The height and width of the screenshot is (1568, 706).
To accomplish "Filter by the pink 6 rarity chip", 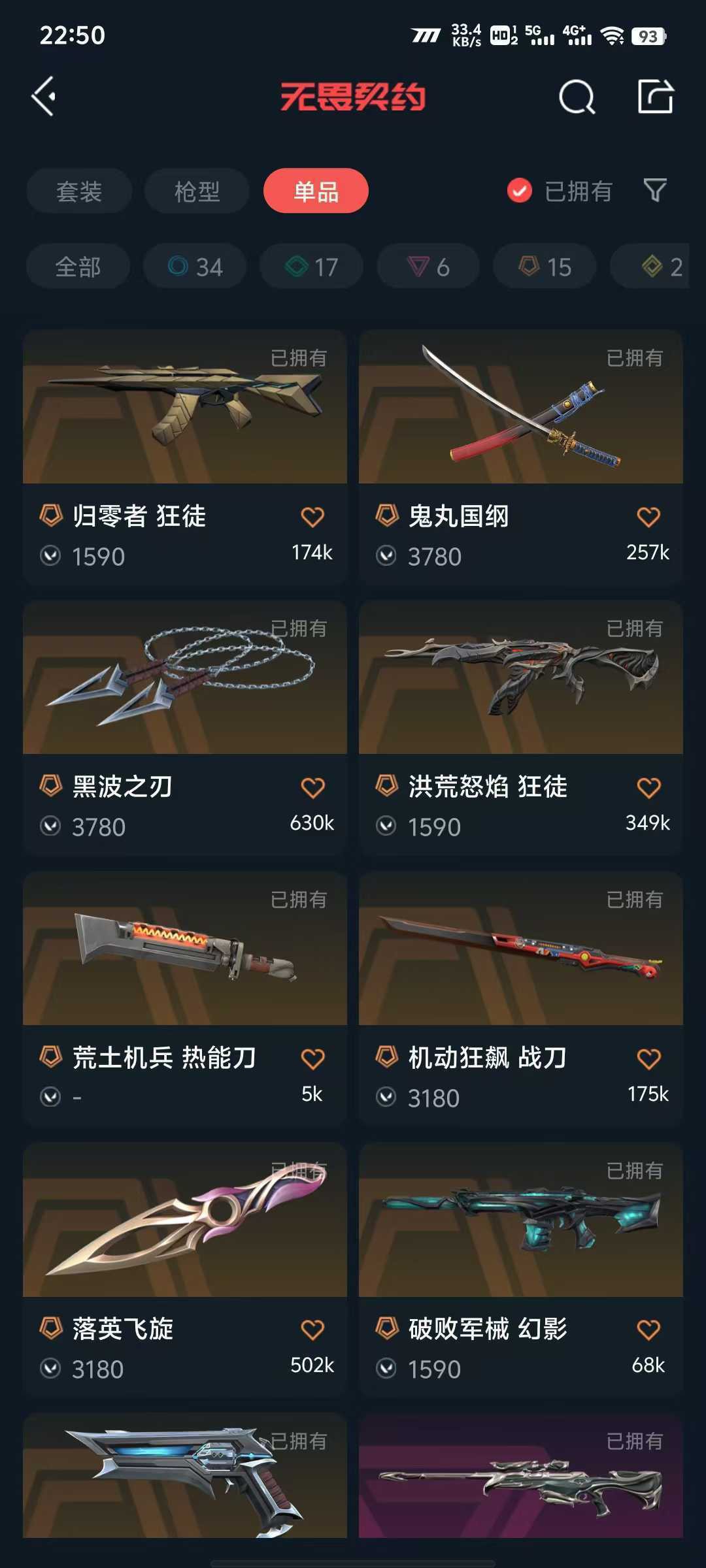I will [x=428, y=267].
